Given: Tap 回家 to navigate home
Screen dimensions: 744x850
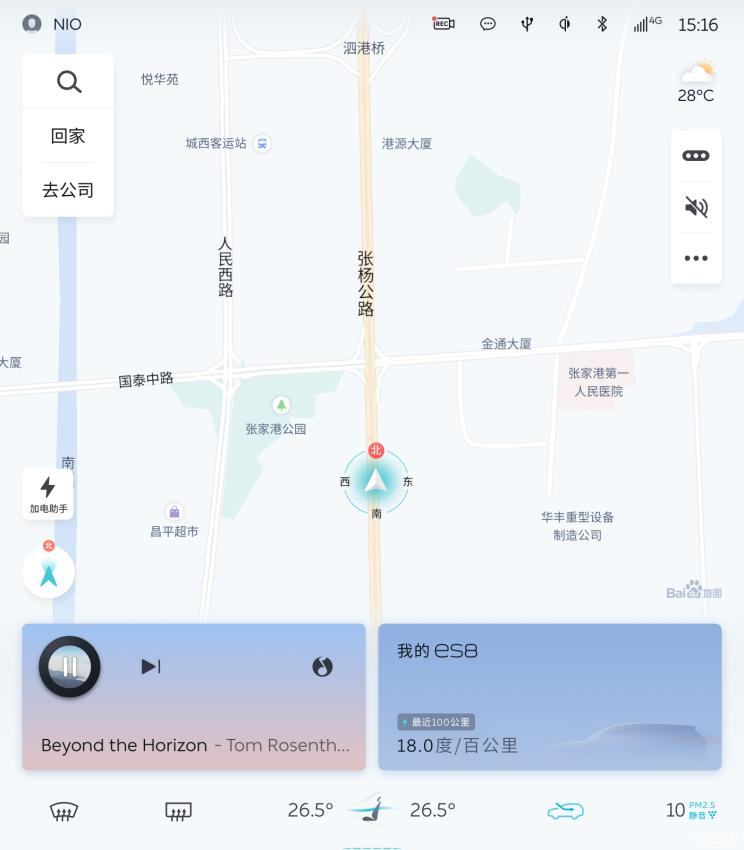Looking at the screenshot, I should coord(67,136).
